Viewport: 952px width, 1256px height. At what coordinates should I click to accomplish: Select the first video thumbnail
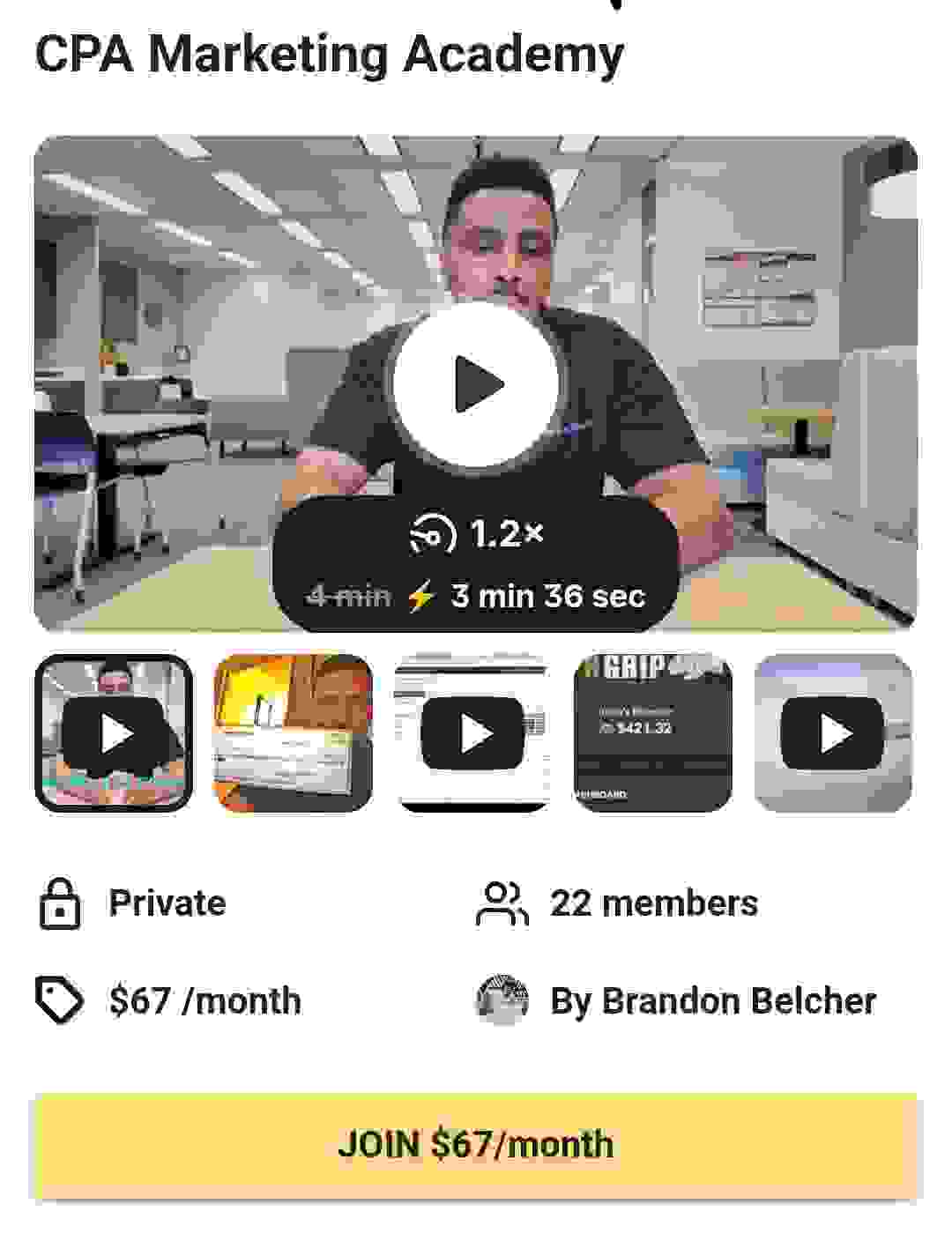coord(115,732)
